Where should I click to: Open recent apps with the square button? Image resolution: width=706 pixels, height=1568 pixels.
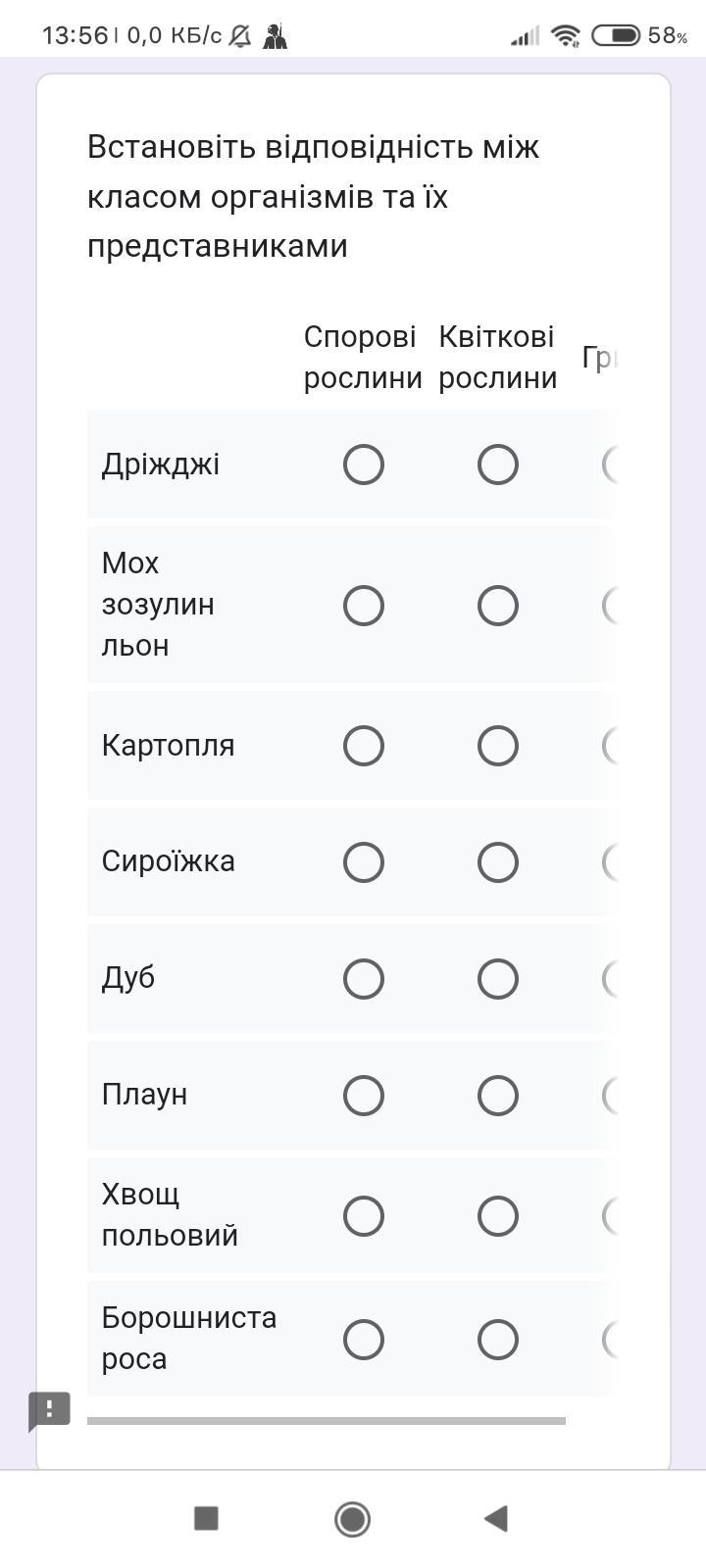click(206, 1518)
